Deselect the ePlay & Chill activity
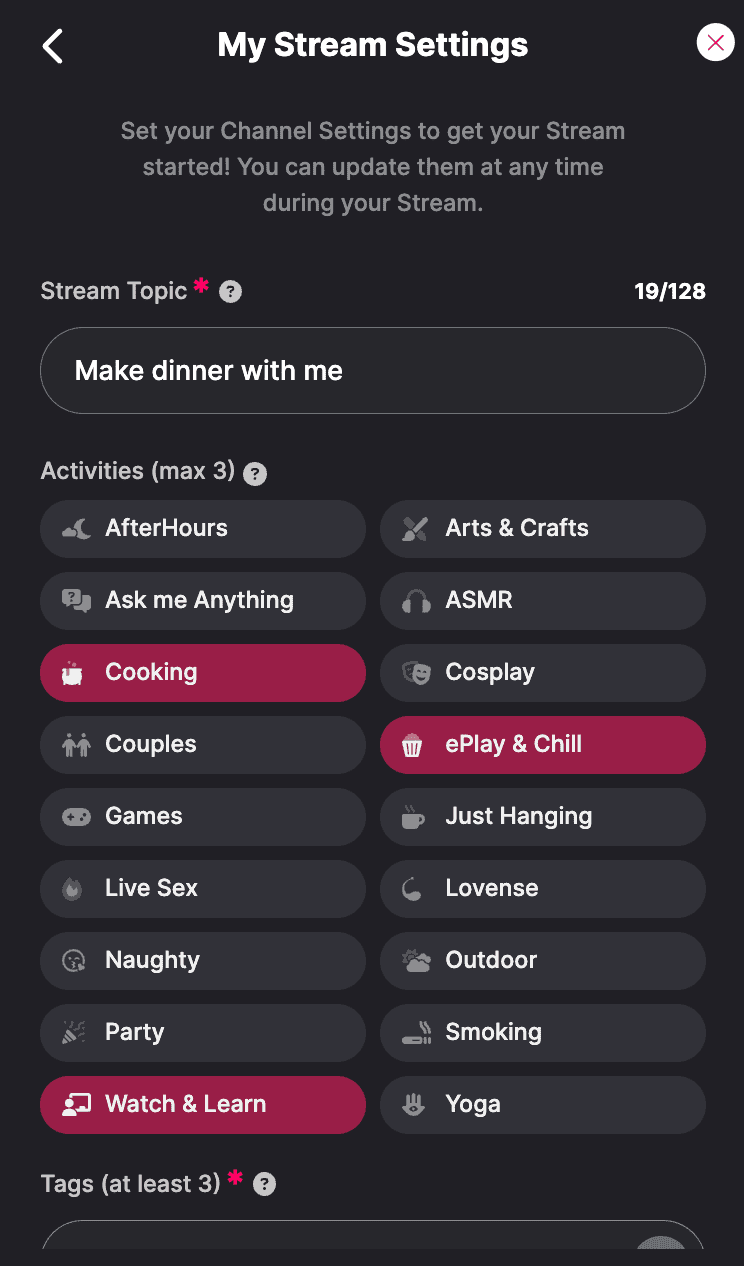Viewport: 744px width, 1266px height. pos(543,745)
